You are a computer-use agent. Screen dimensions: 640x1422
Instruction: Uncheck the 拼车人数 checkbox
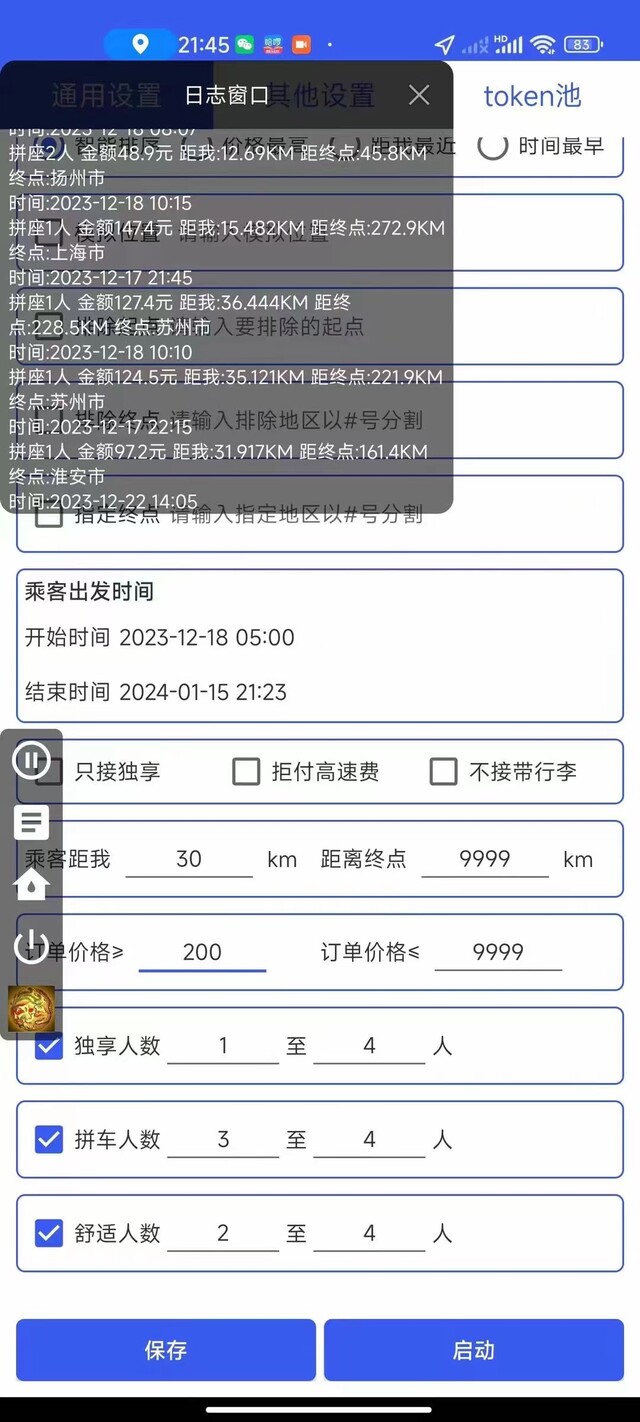pyautogui.click(x=49, y=1139)
